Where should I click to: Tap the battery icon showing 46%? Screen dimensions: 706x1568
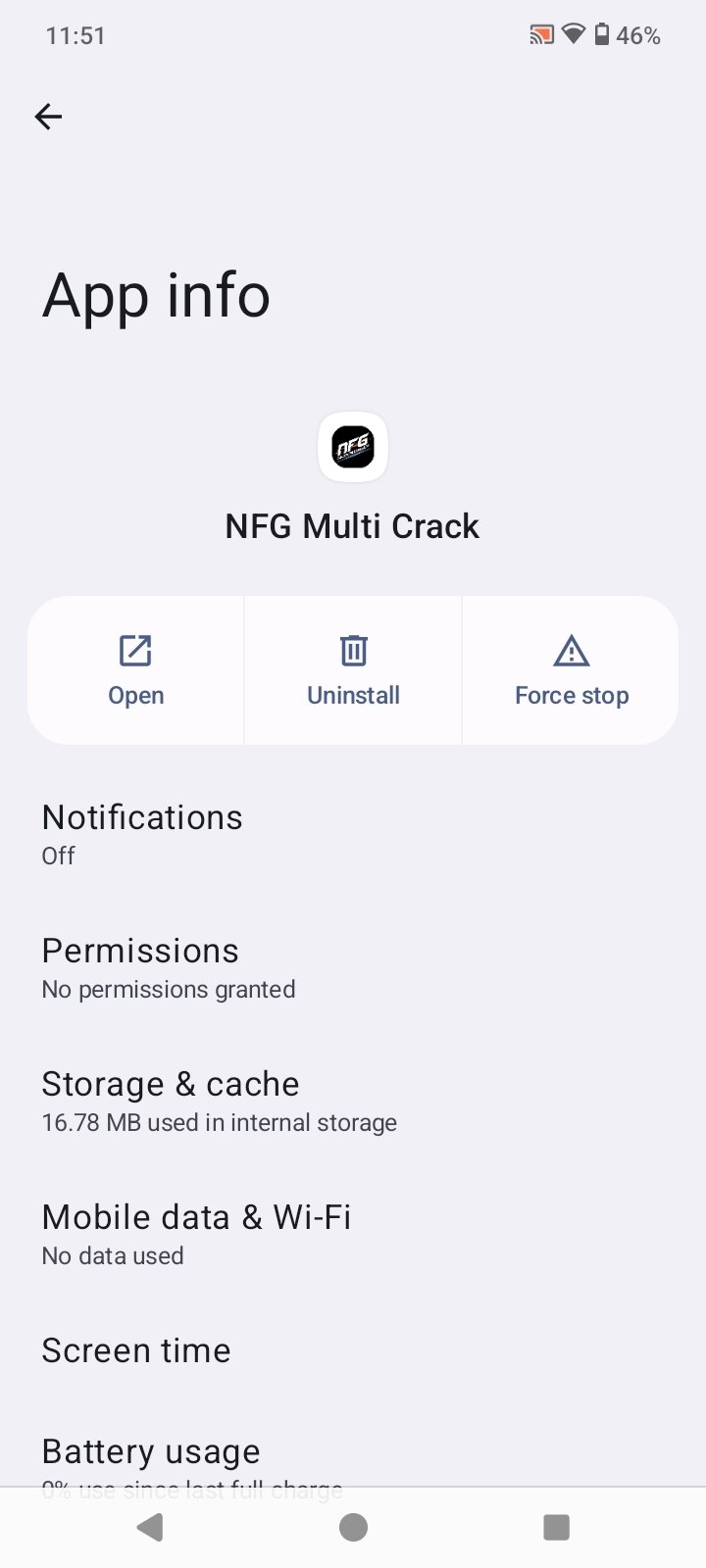point(602,34)
